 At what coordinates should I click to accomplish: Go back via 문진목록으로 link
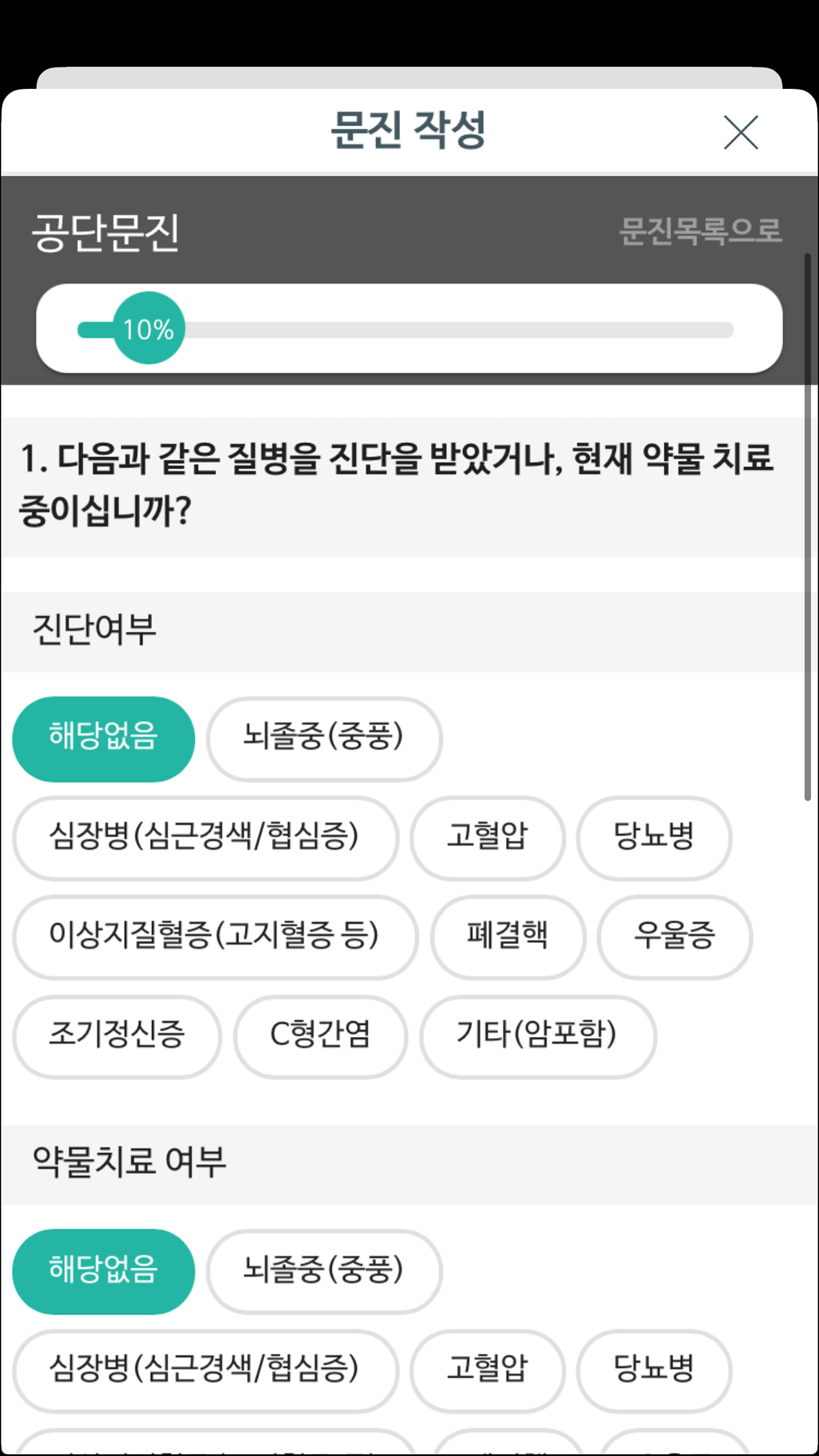pyautogui.click(x=700, y=231)
